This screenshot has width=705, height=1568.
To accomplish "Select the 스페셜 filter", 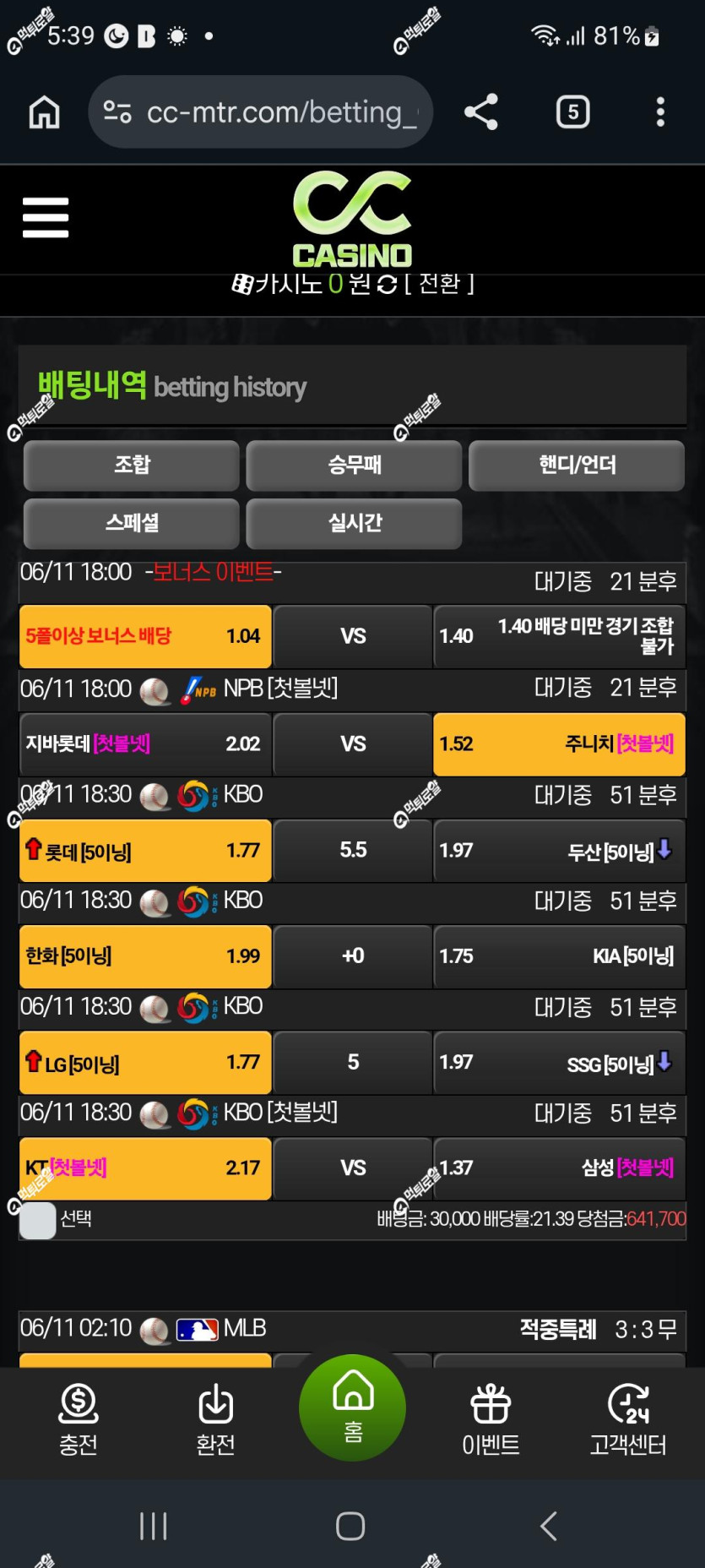I will click(x=132, y=524).
